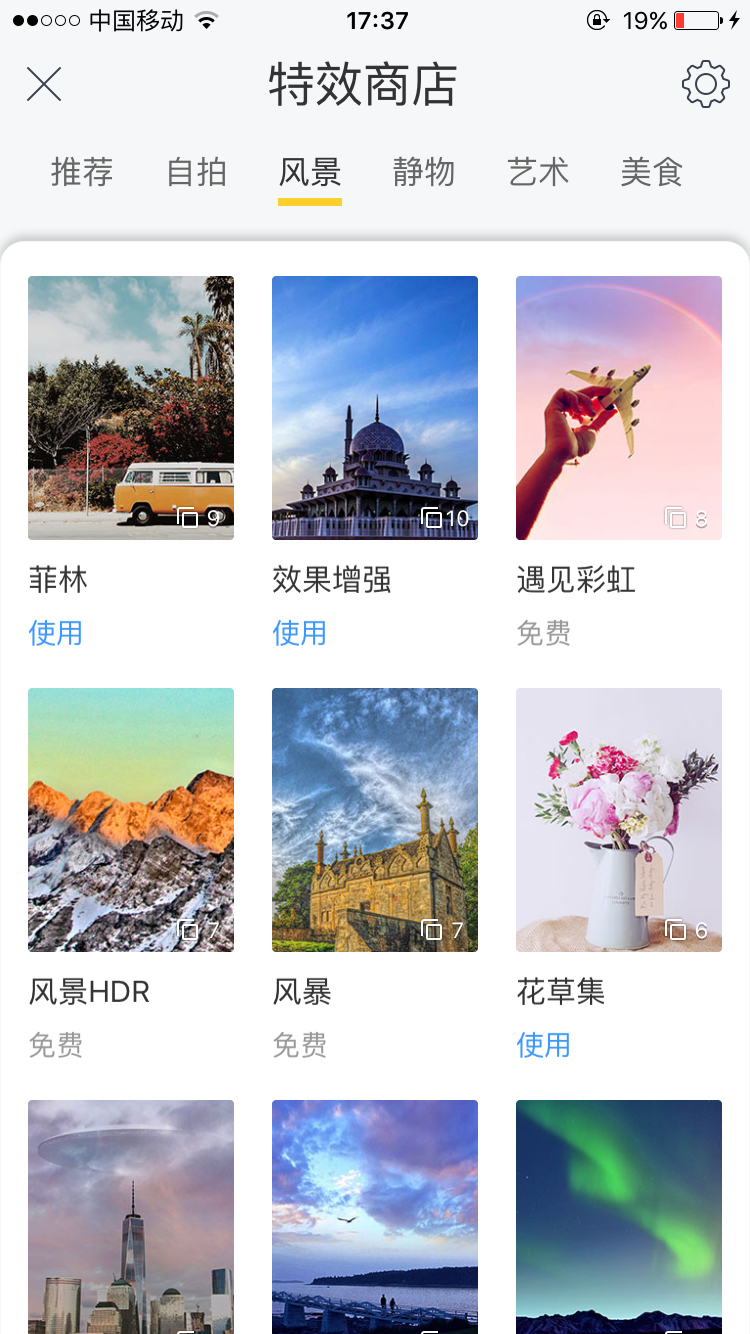
Task: View the 效果增强 effect pack
Action: point(375,408)
